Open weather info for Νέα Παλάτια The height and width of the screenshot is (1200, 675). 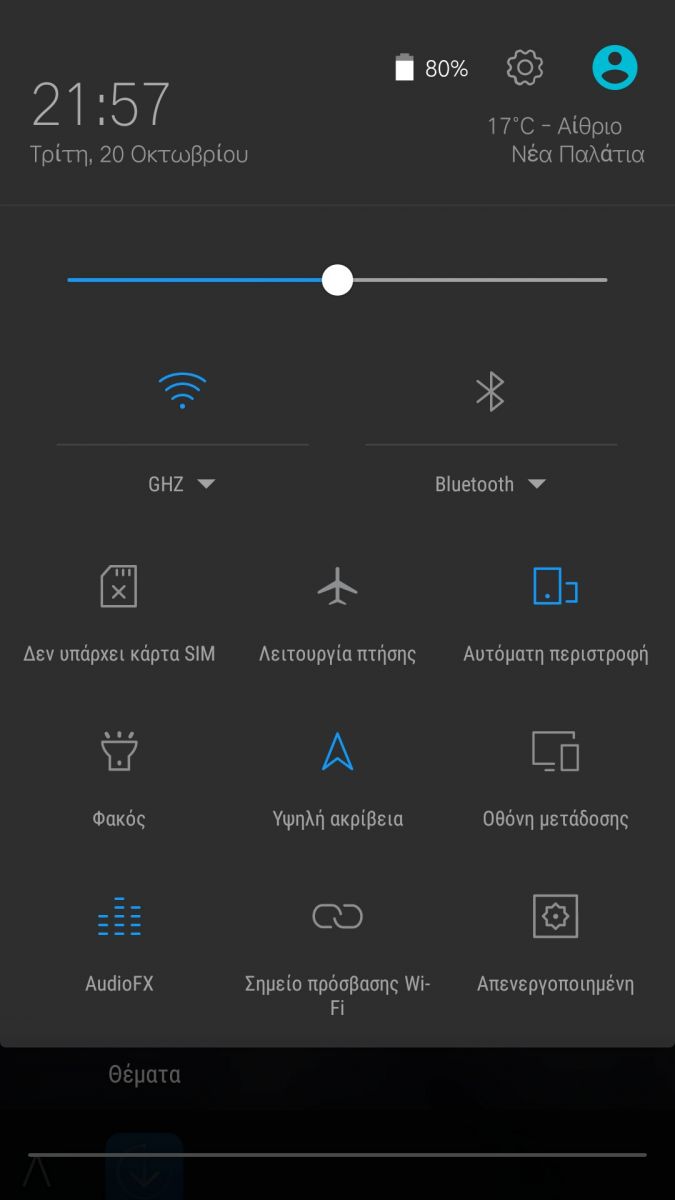click(x=577, y=155)
